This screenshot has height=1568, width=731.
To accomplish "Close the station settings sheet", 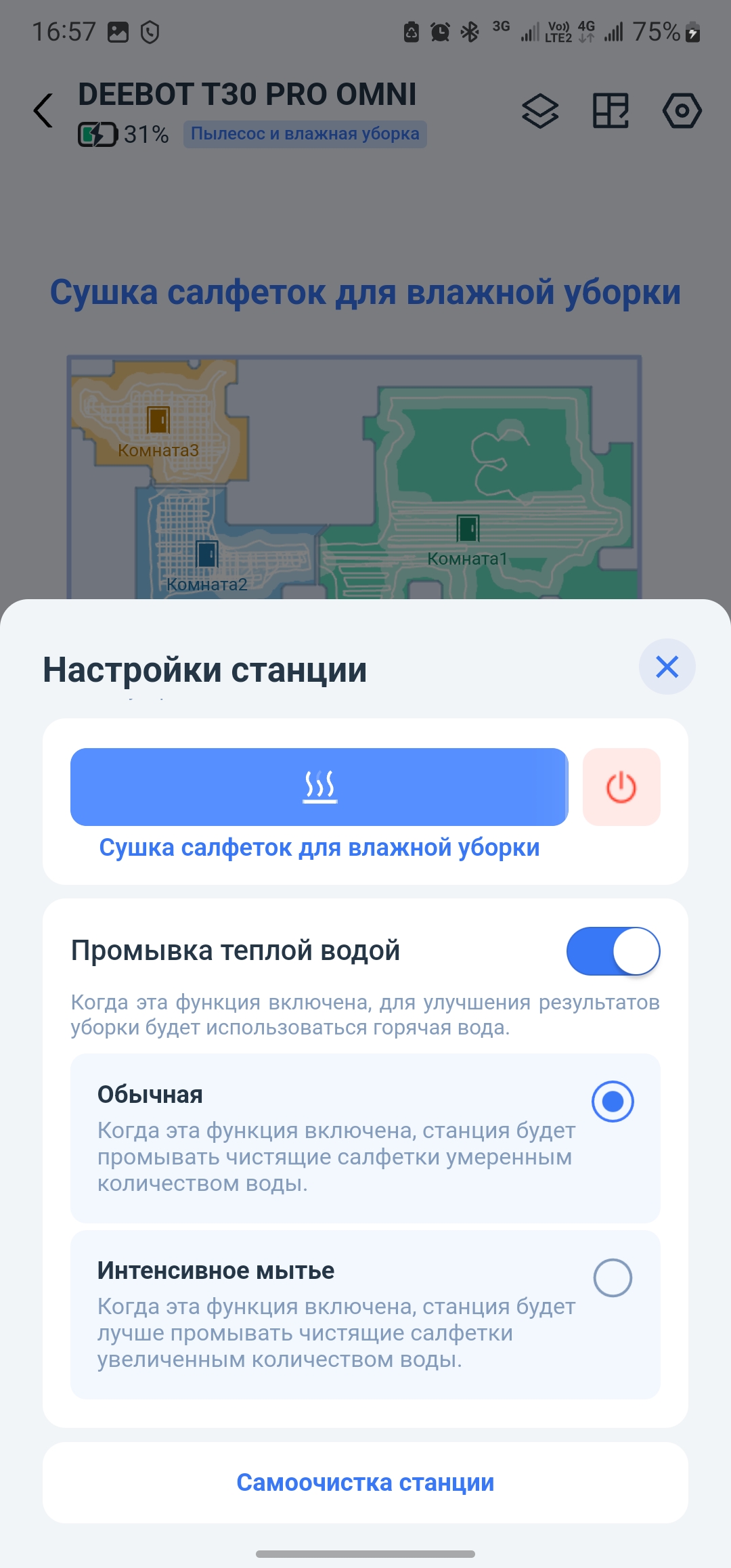I will (x=667, y=667).
